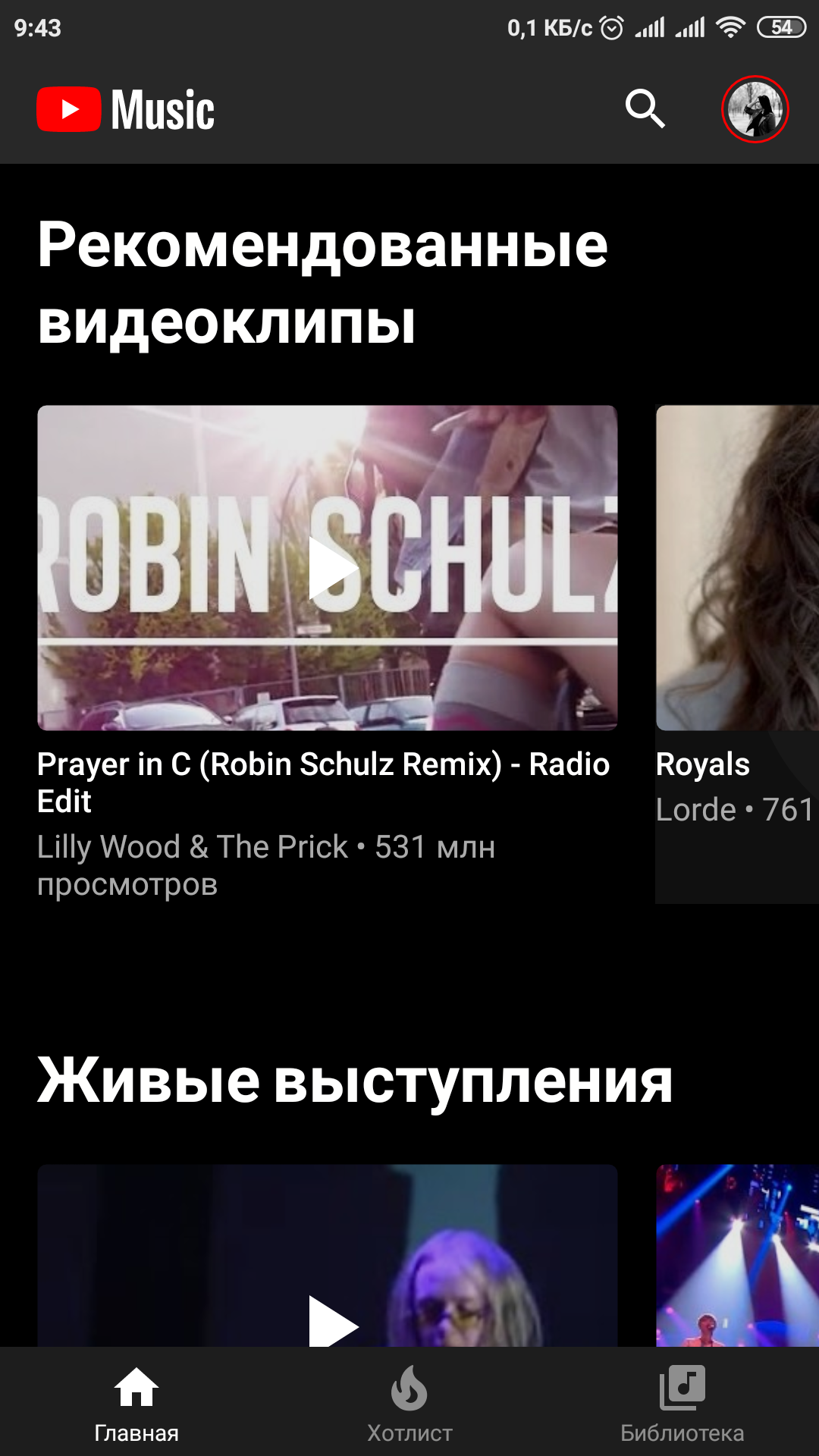The width and height of the screenshot is (819, 1456).
Task: Switch to the Хотлист tab
Action: coord(409,1402)
